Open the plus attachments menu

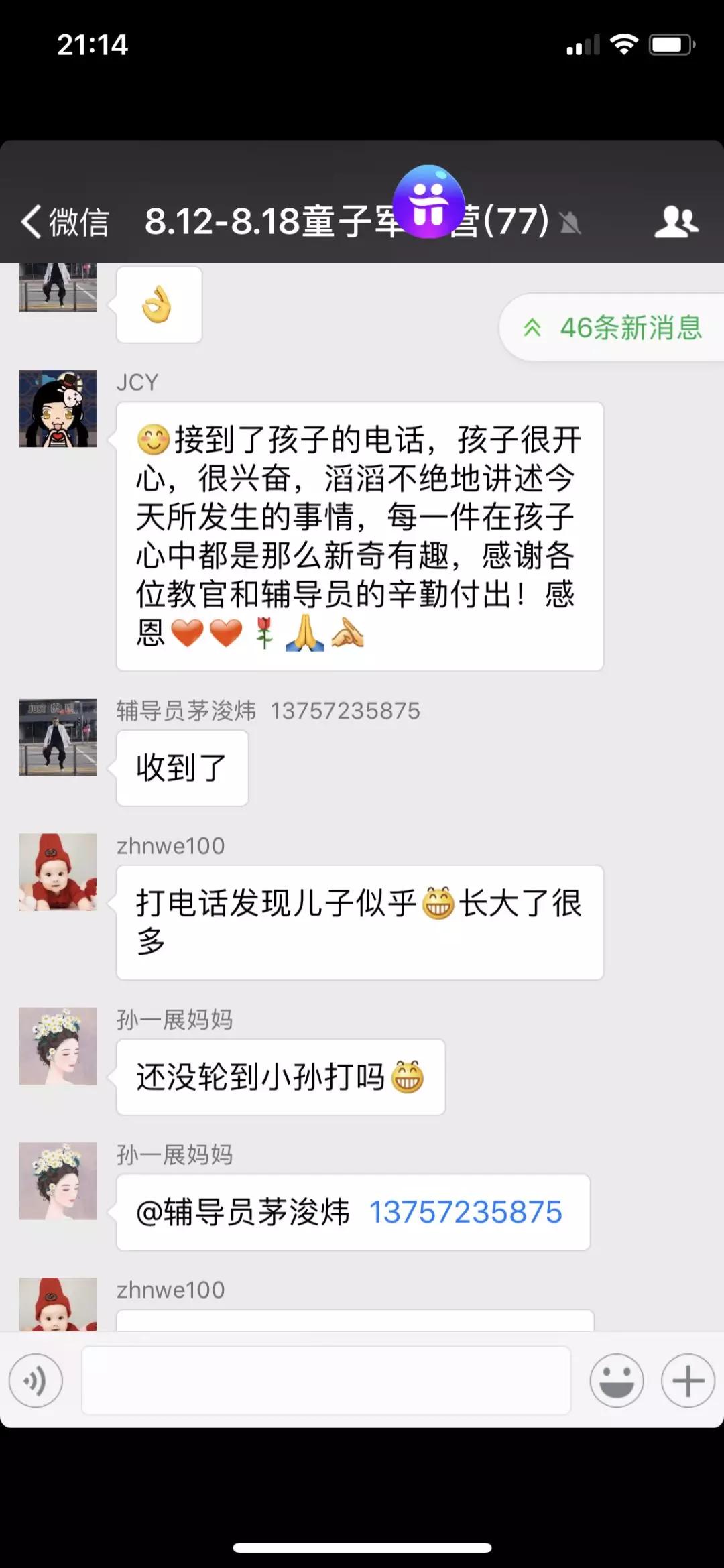click(688, 1381)
